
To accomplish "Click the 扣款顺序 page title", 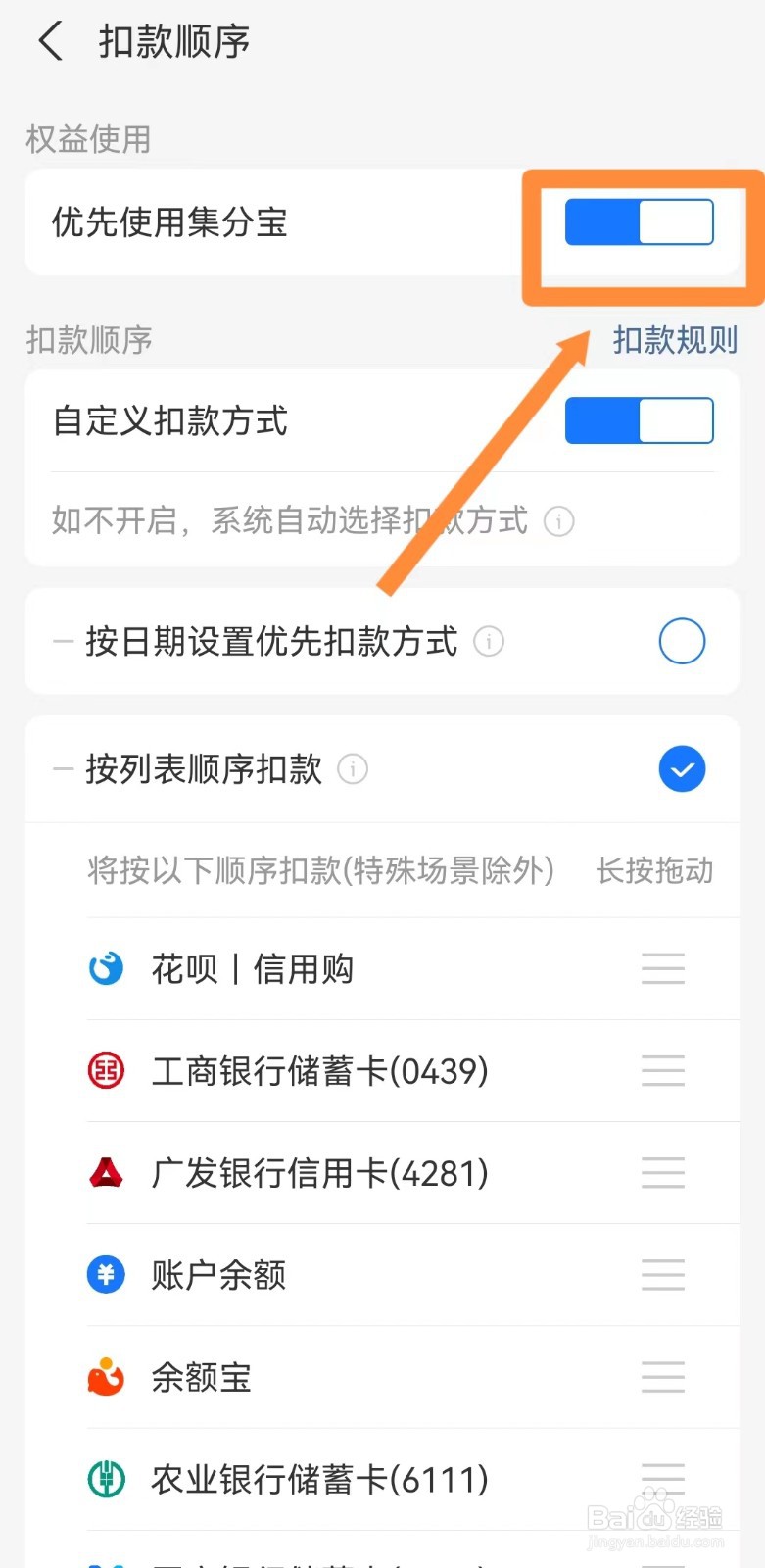I will [x=173, y=41].
